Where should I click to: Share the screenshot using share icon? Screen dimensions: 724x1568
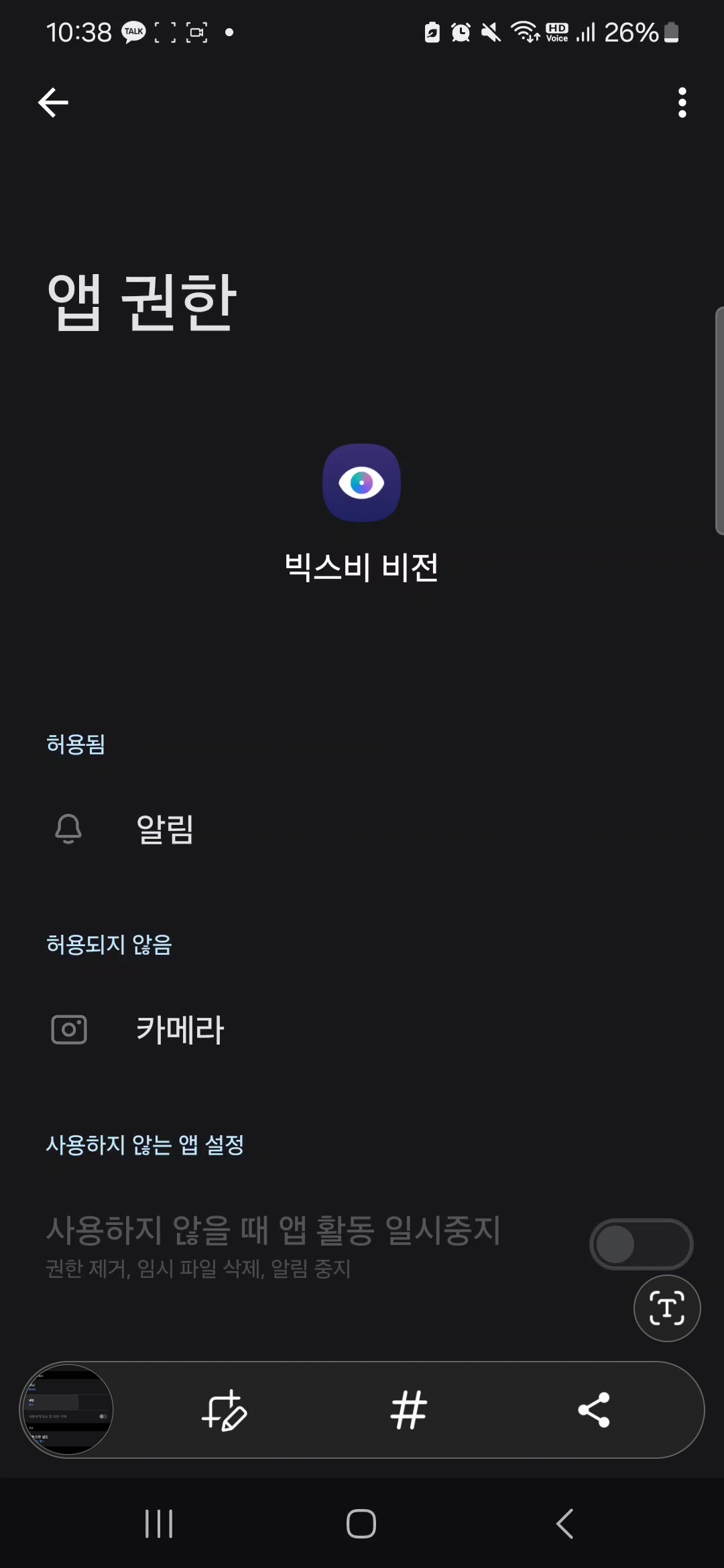(x=593, y=1410)
